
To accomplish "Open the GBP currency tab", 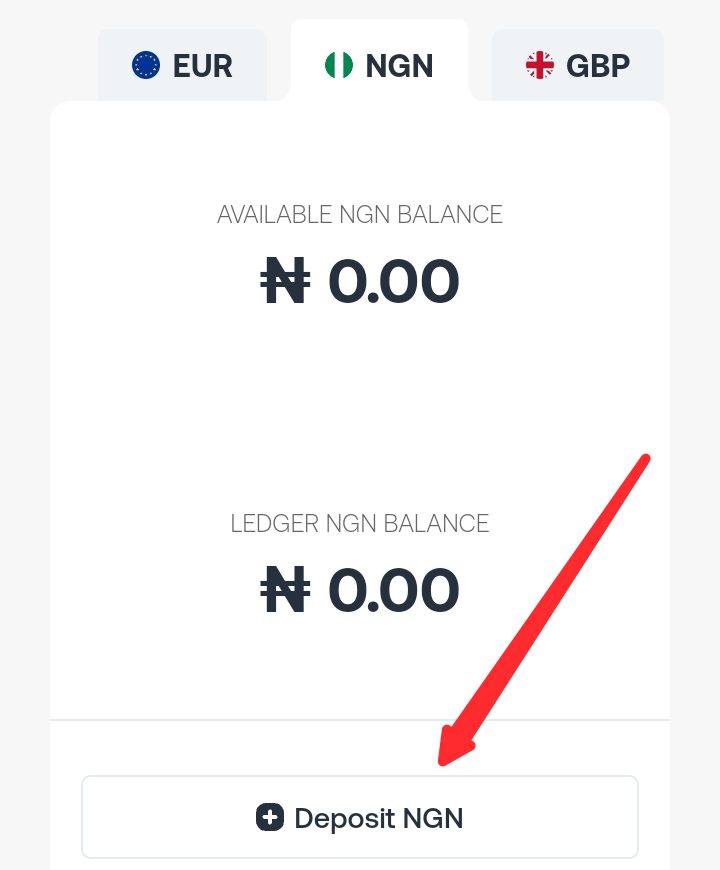I will coord(577,66).
